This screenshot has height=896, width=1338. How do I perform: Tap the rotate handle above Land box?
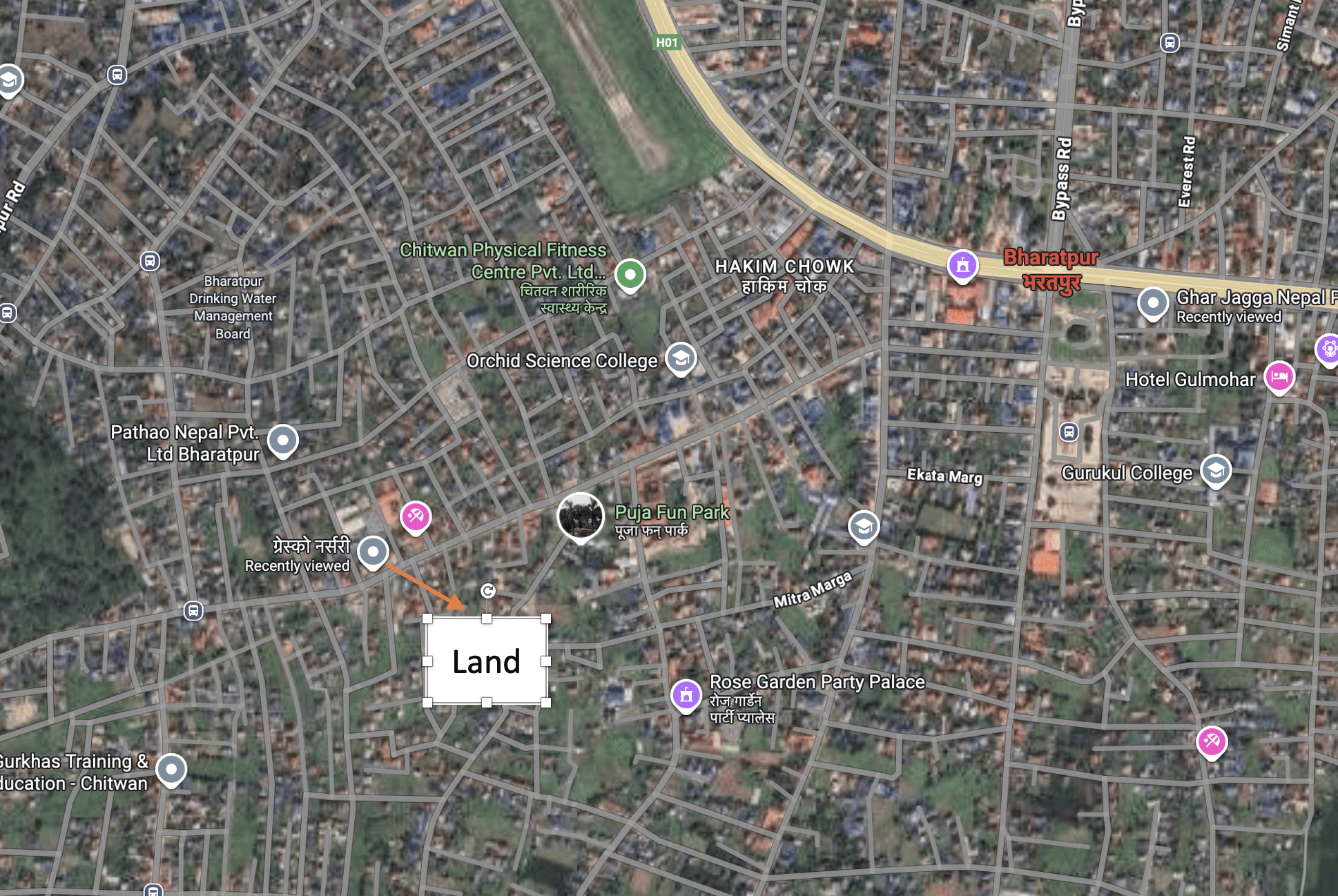[487, 591]
